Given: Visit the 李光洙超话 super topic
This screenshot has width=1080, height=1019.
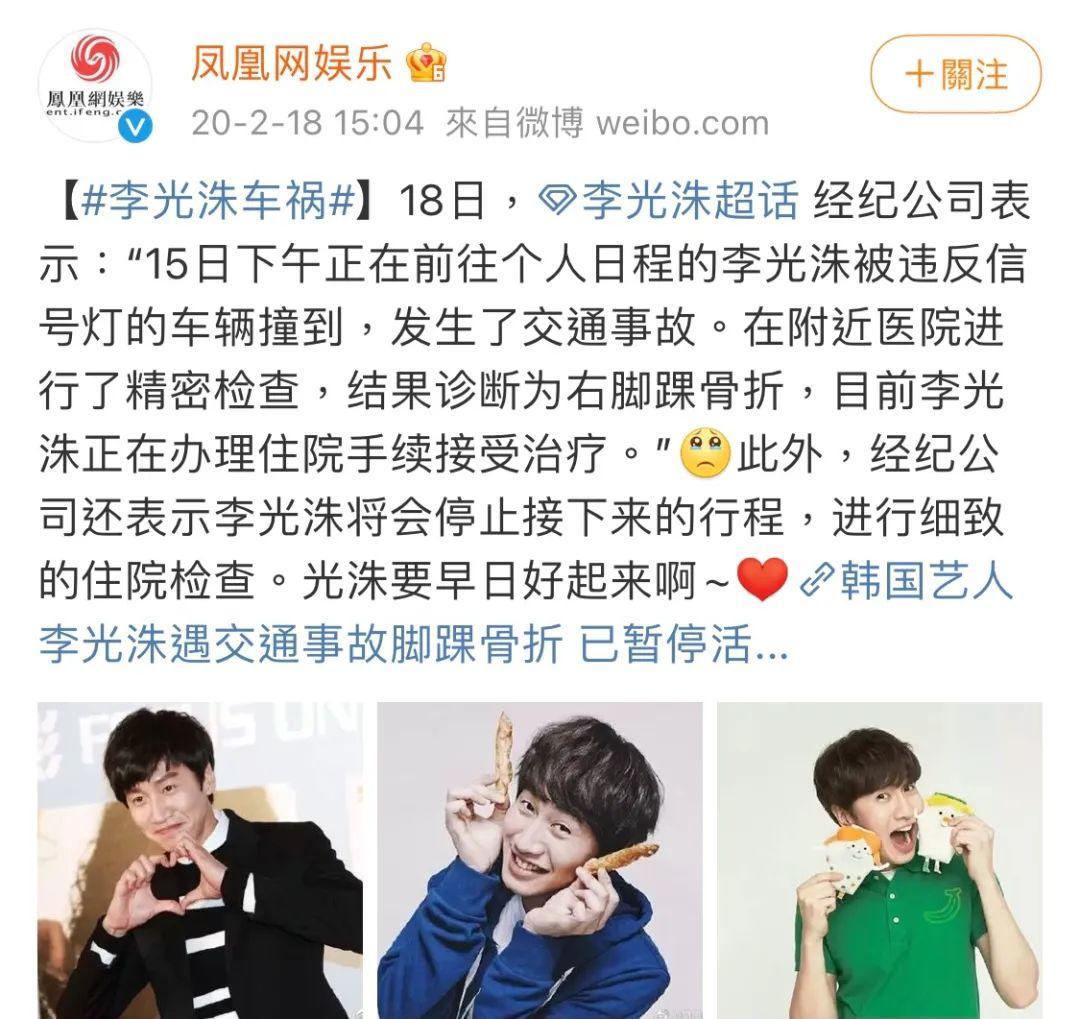Looking at the screenshot, I should 669,202.
